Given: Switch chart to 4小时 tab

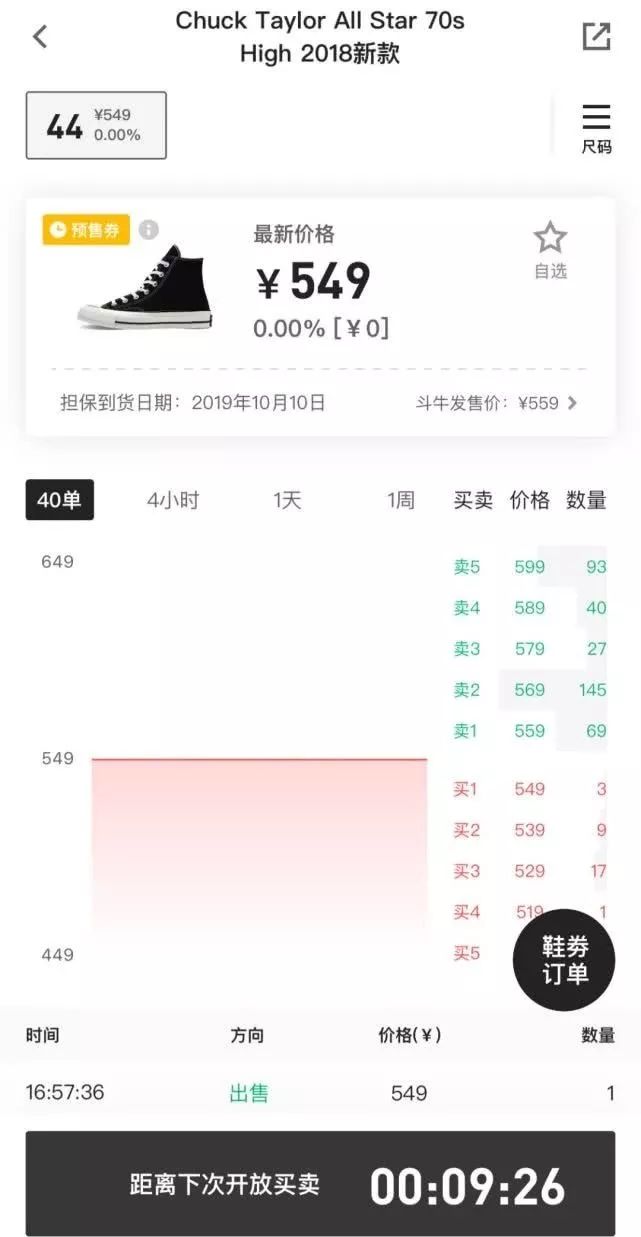Looking at the screenshot, I should pos(173,500).
